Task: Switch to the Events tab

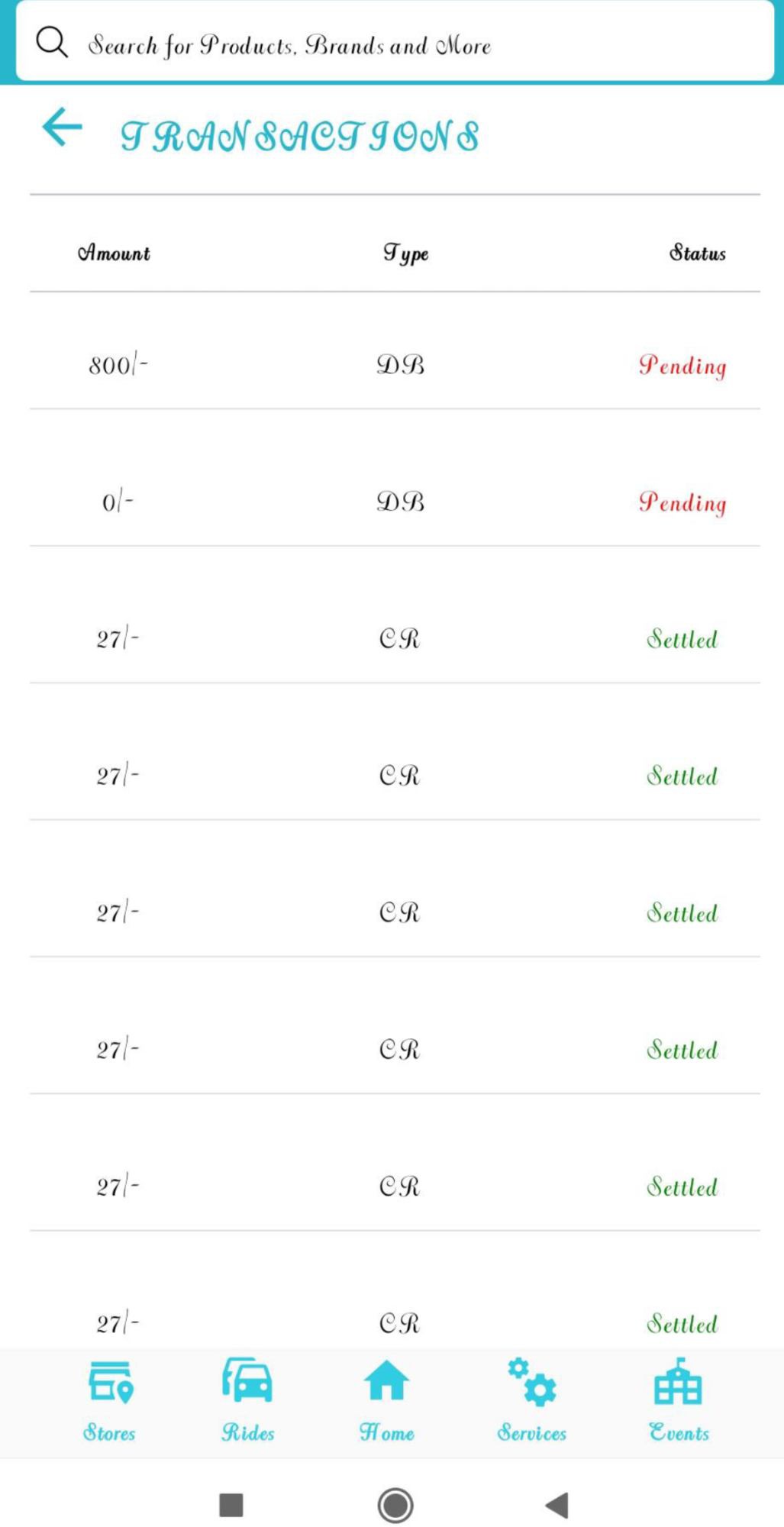Action: click(x=679, y=1402)
